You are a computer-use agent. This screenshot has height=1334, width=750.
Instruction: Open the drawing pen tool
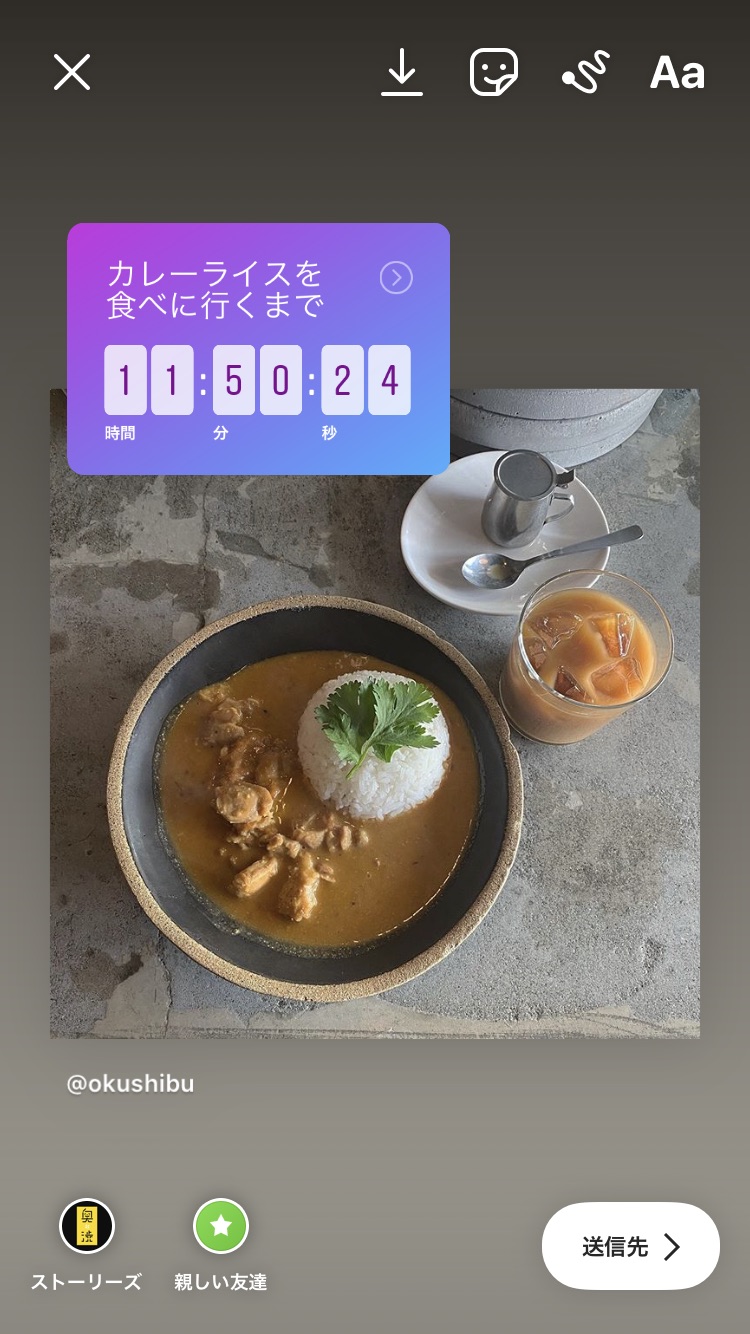pos(585,73)
